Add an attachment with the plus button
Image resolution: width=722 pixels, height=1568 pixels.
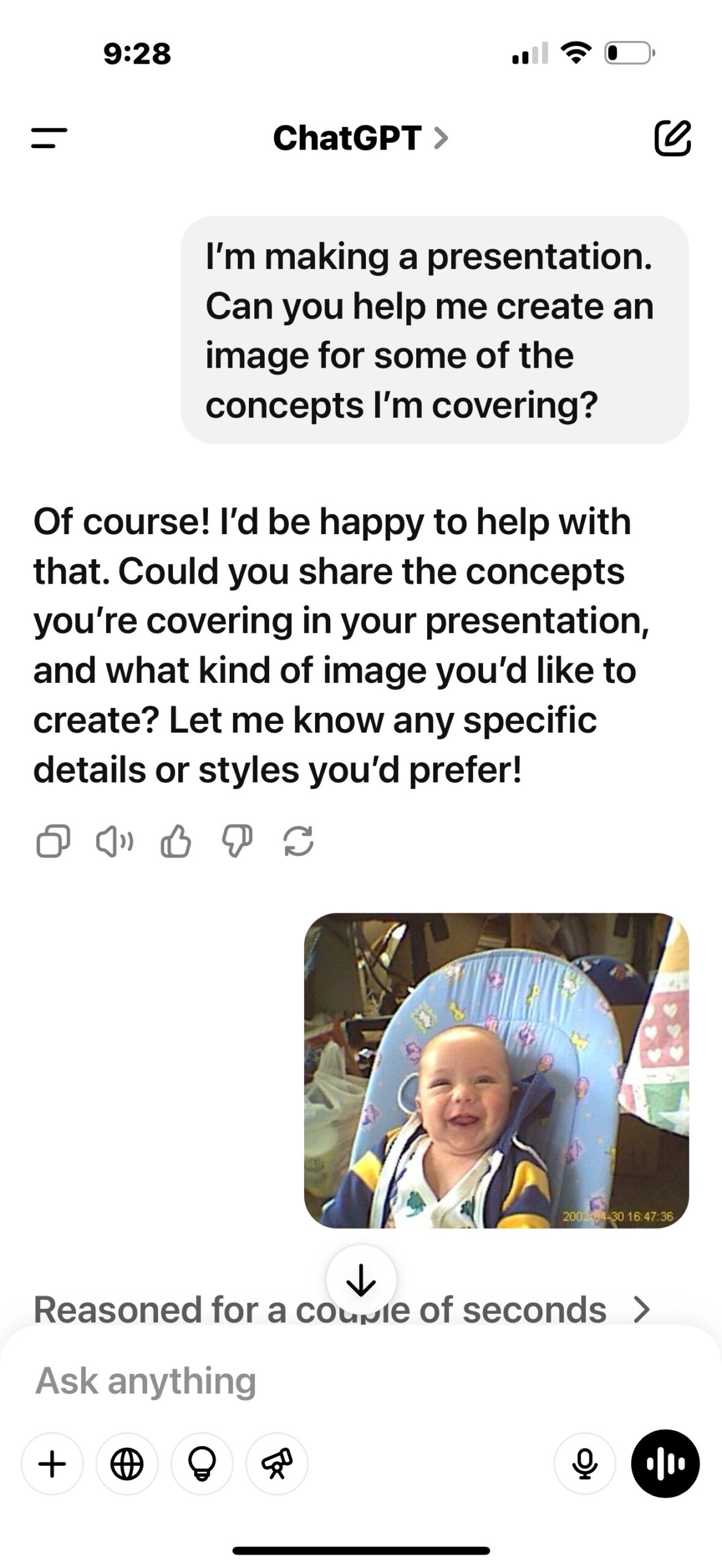click(x=52, y=1464)
